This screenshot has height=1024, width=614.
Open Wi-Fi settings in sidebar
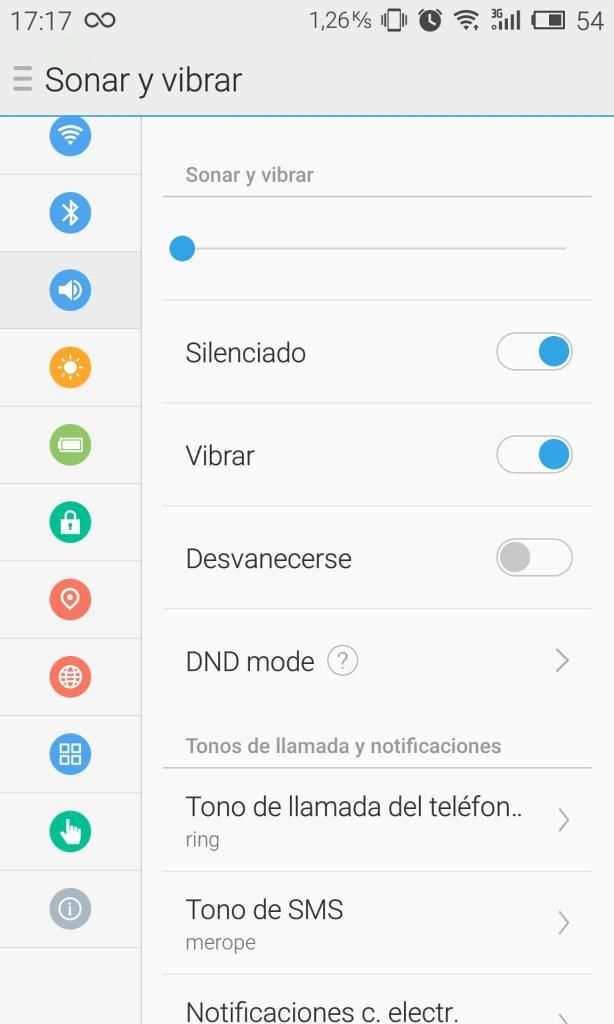click(70, 136)
